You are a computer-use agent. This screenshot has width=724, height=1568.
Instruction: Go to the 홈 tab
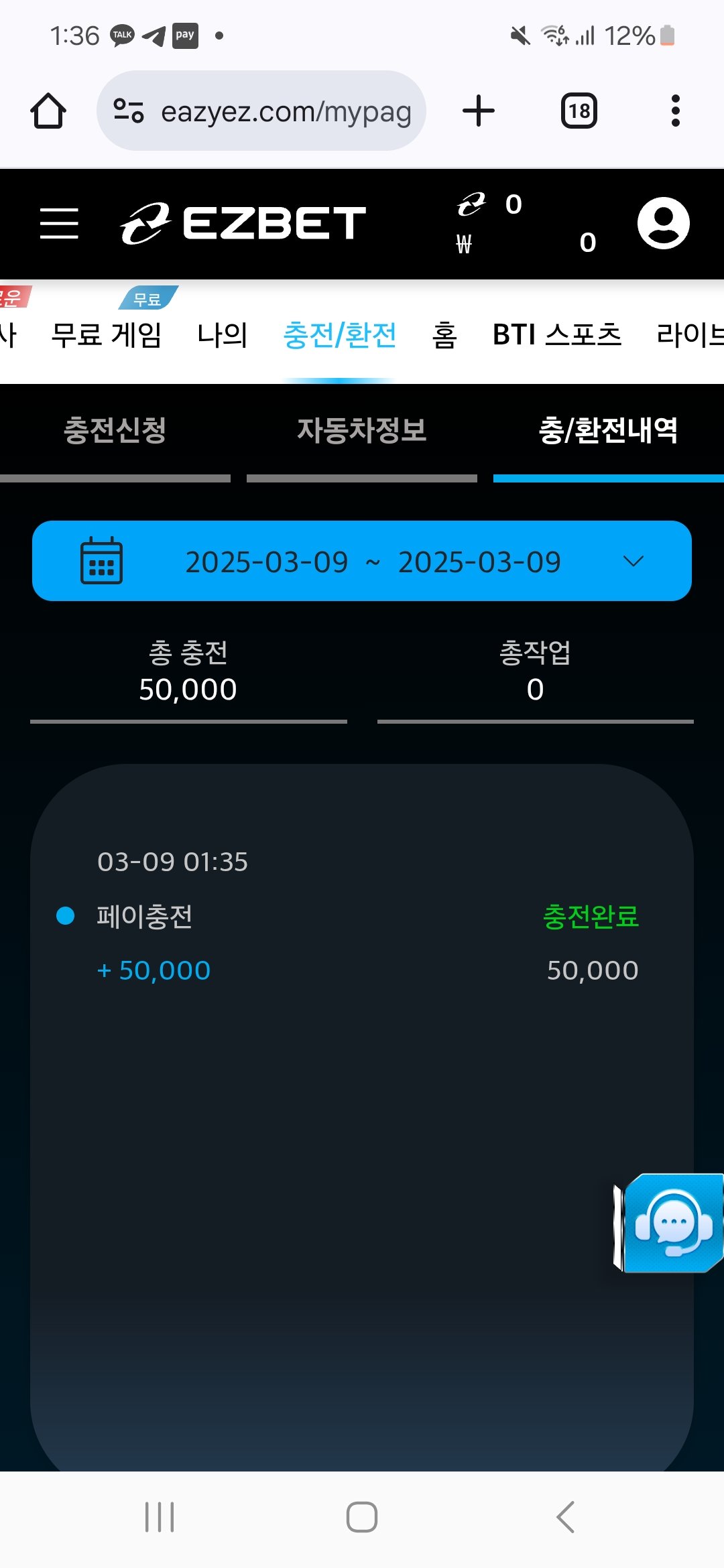click(444, 334)
